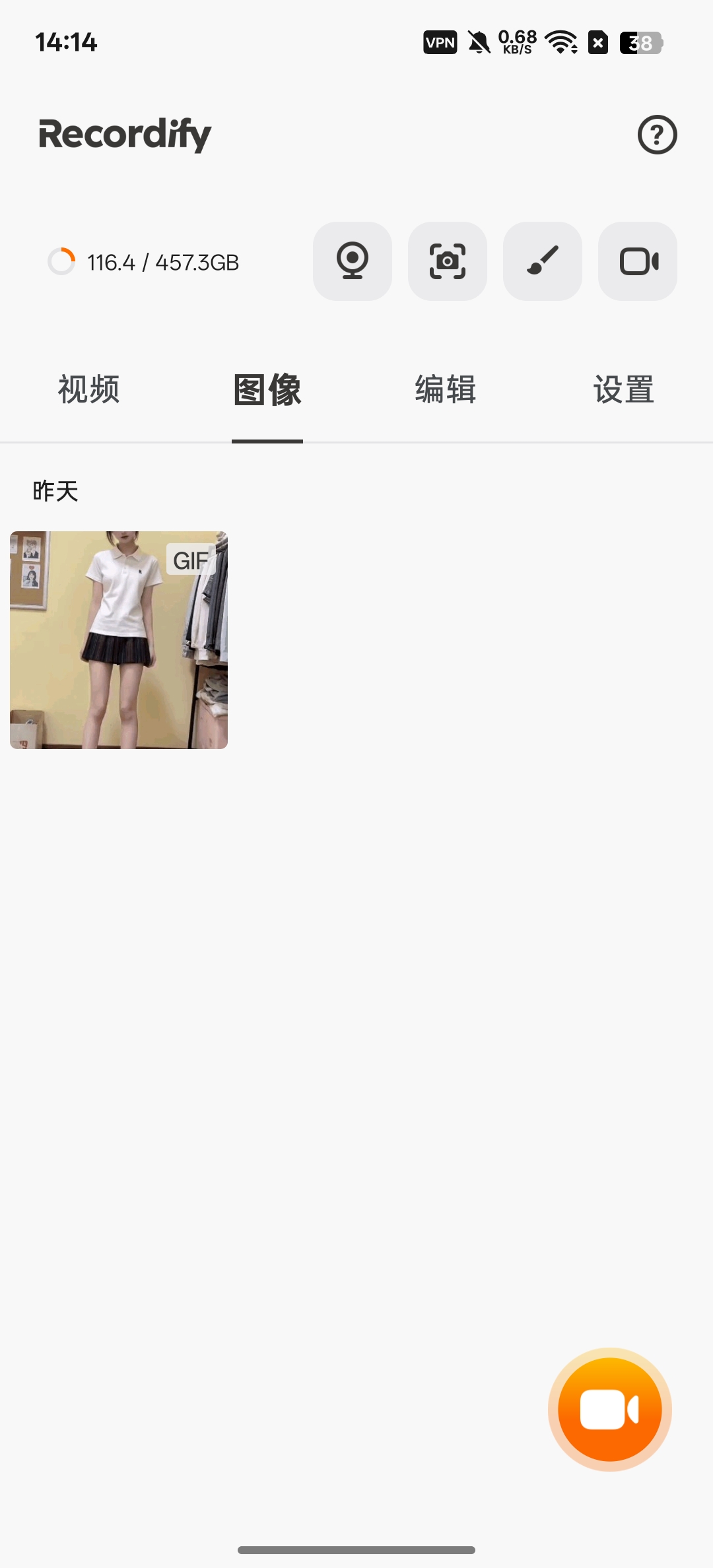The width and height of the screenshot is (713, 1568).
Task: Click the 昨天 section header
Action: coord(55,490)
